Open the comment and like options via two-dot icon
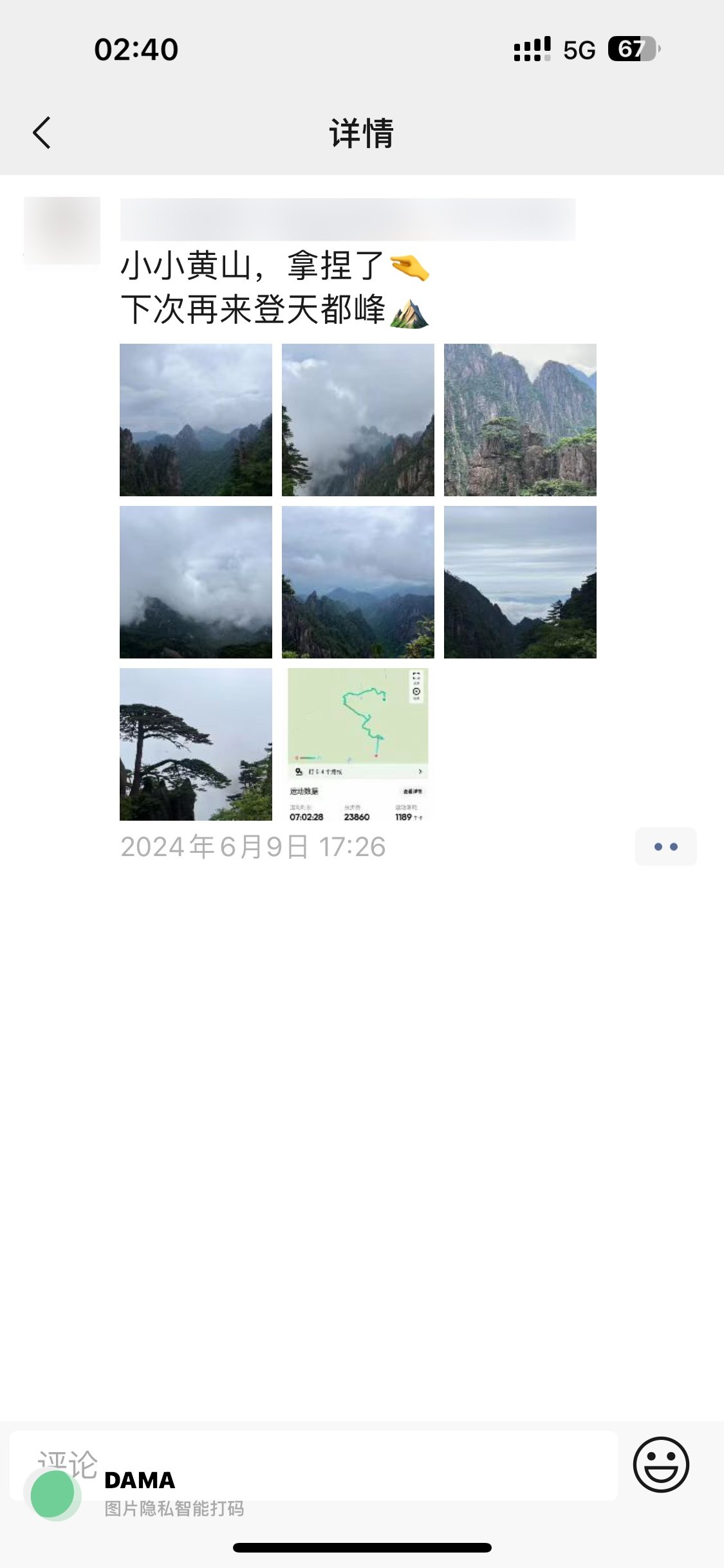 (666, 847)
